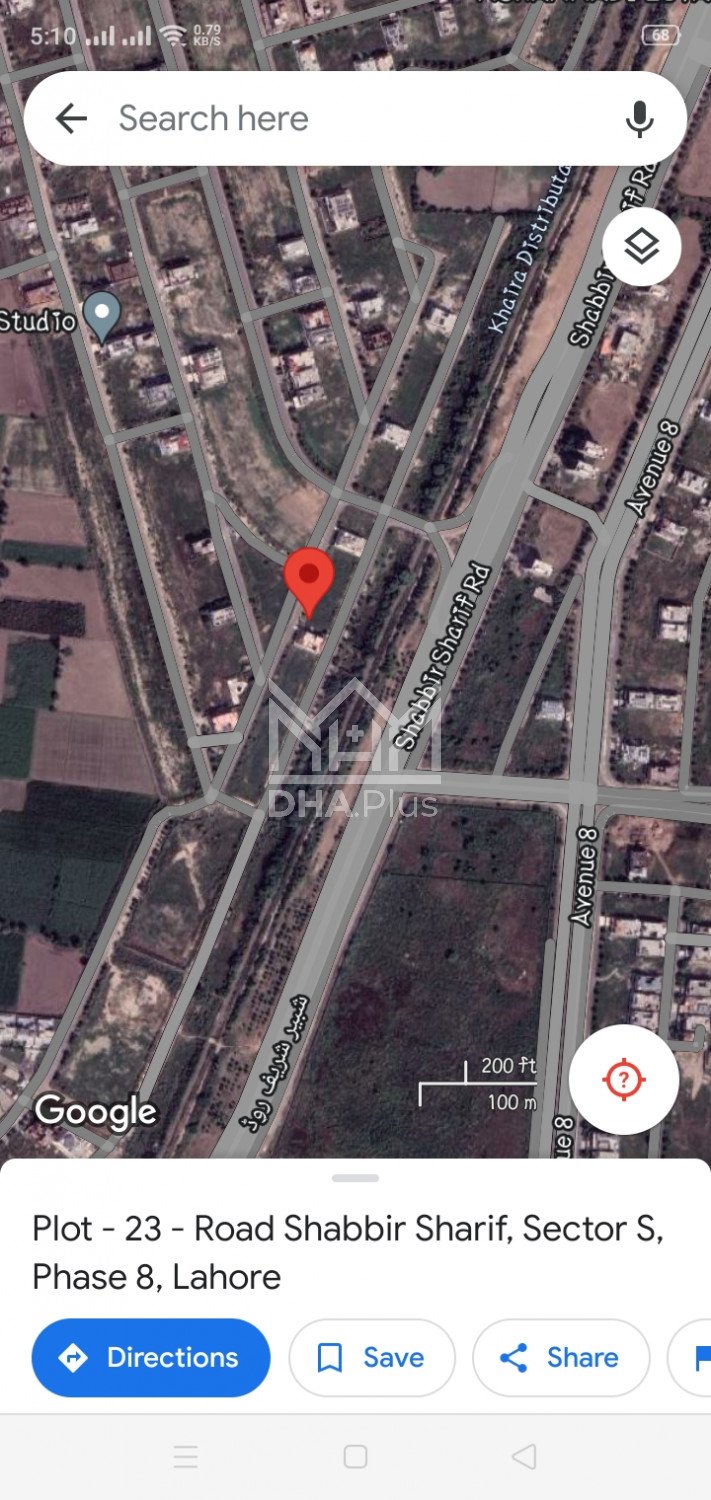Screen dimensions: 711x1500
Task: Open the Plot - 23 address details
Action: [x=347, y=1251]
